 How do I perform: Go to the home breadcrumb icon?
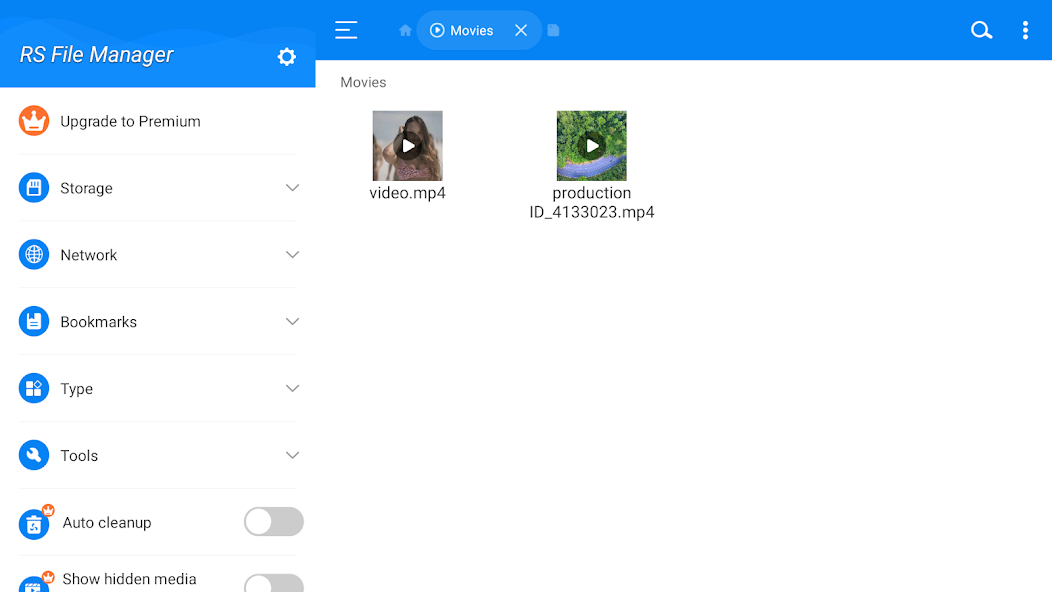click(x=405, y=31)
